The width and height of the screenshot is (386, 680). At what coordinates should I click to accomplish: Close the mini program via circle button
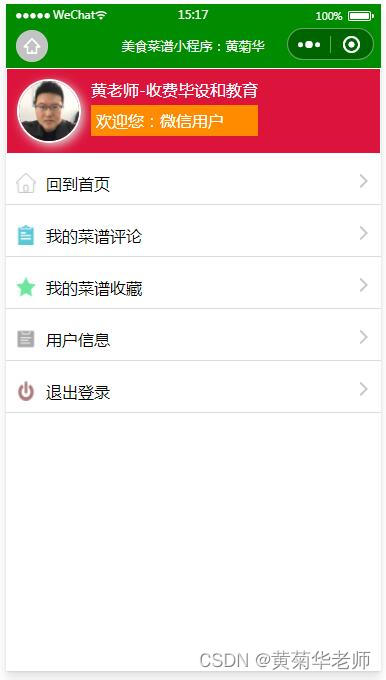pos(351,45)
